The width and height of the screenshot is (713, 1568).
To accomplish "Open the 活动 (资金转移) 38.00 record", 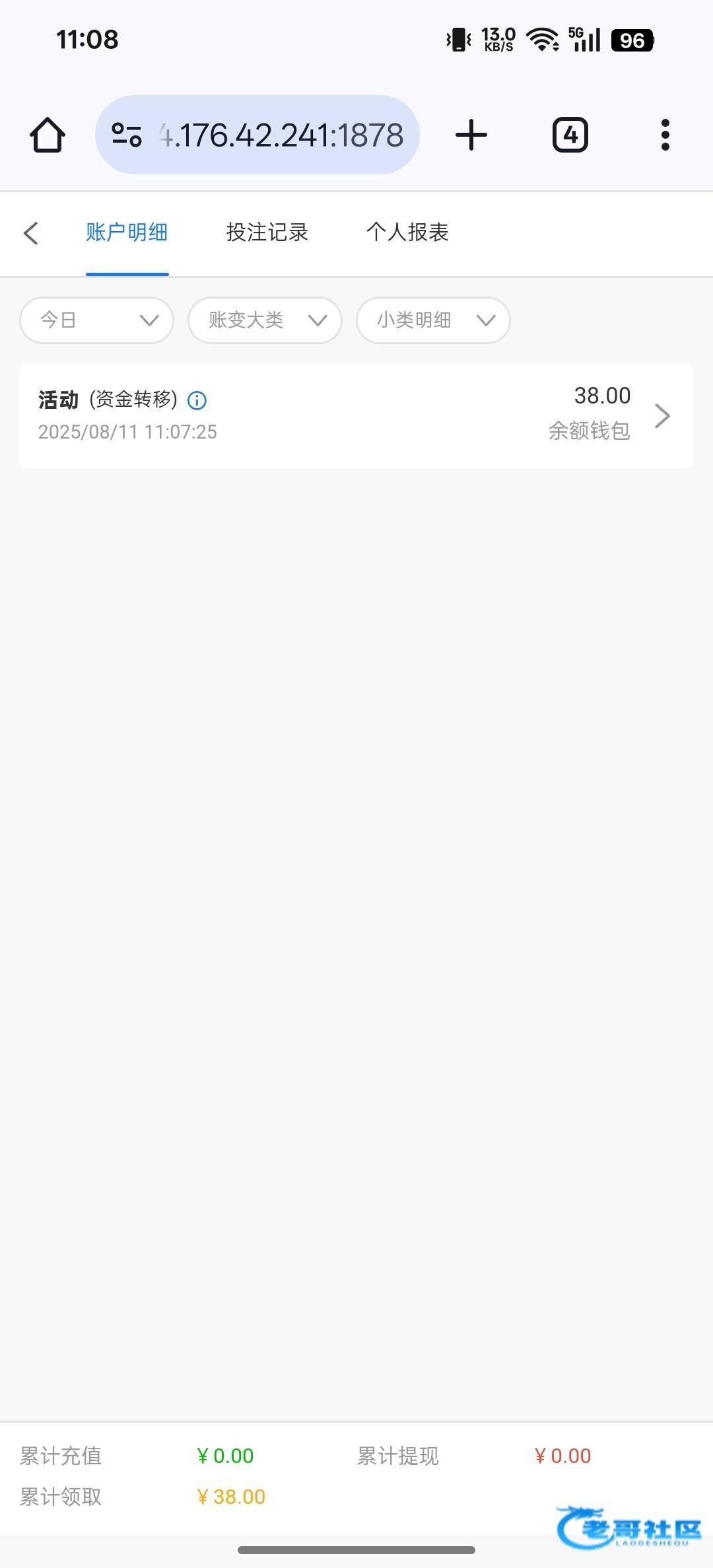I will [356, 415].
